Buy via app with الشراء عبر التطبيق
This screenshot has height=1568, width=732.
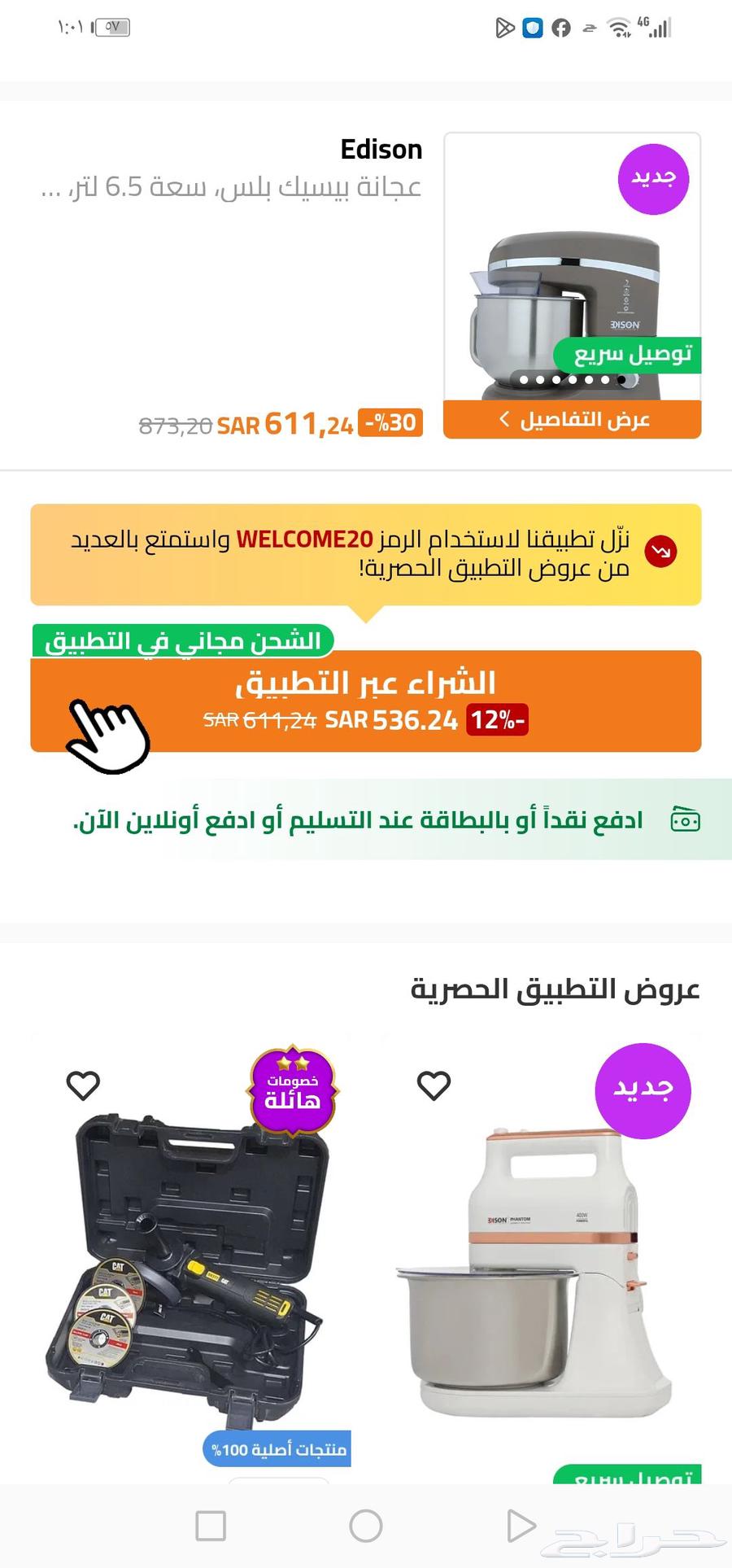366,701
